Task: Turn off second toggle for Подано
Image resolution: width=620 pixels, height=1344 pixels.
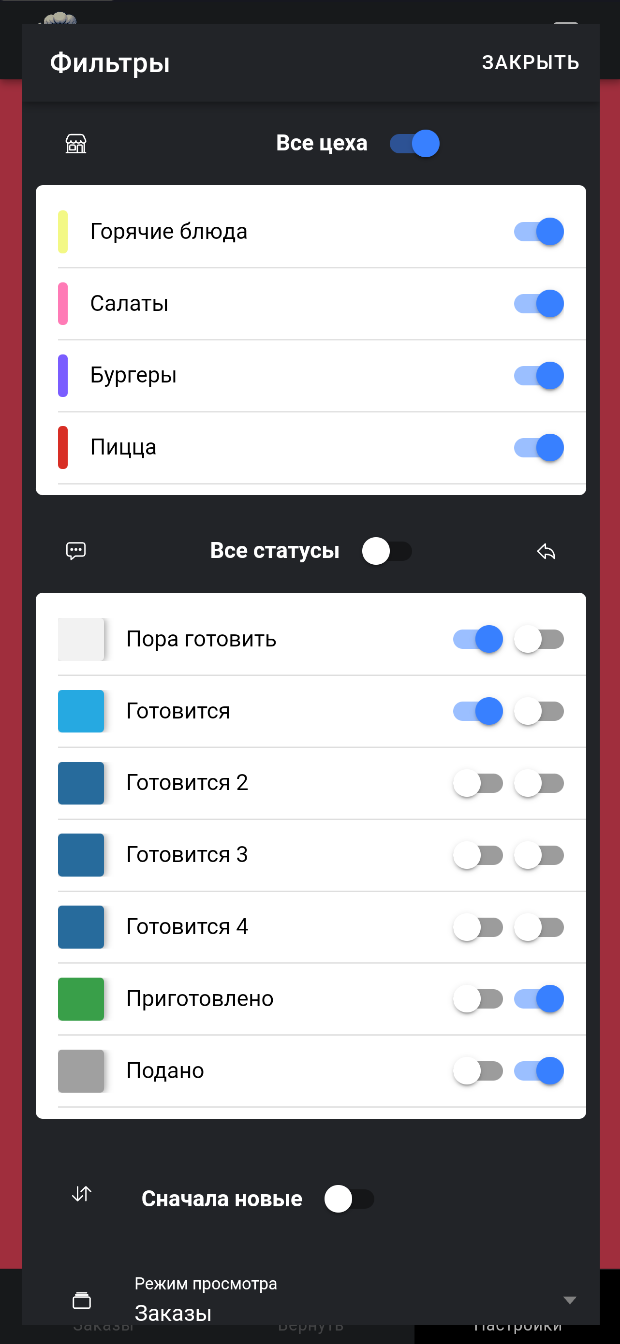Action: 539,1071
